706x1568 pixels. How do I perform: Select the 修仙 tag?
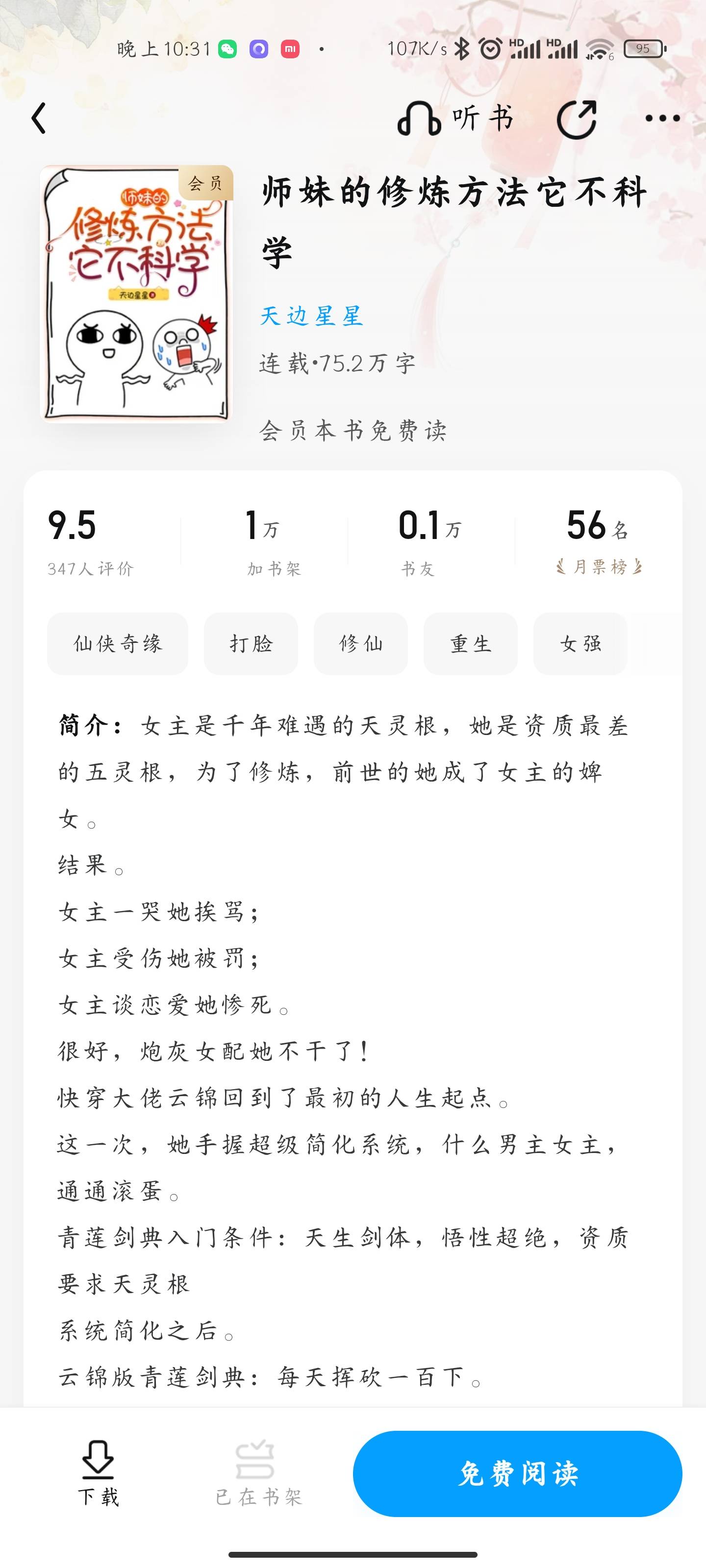coord(361,643)
